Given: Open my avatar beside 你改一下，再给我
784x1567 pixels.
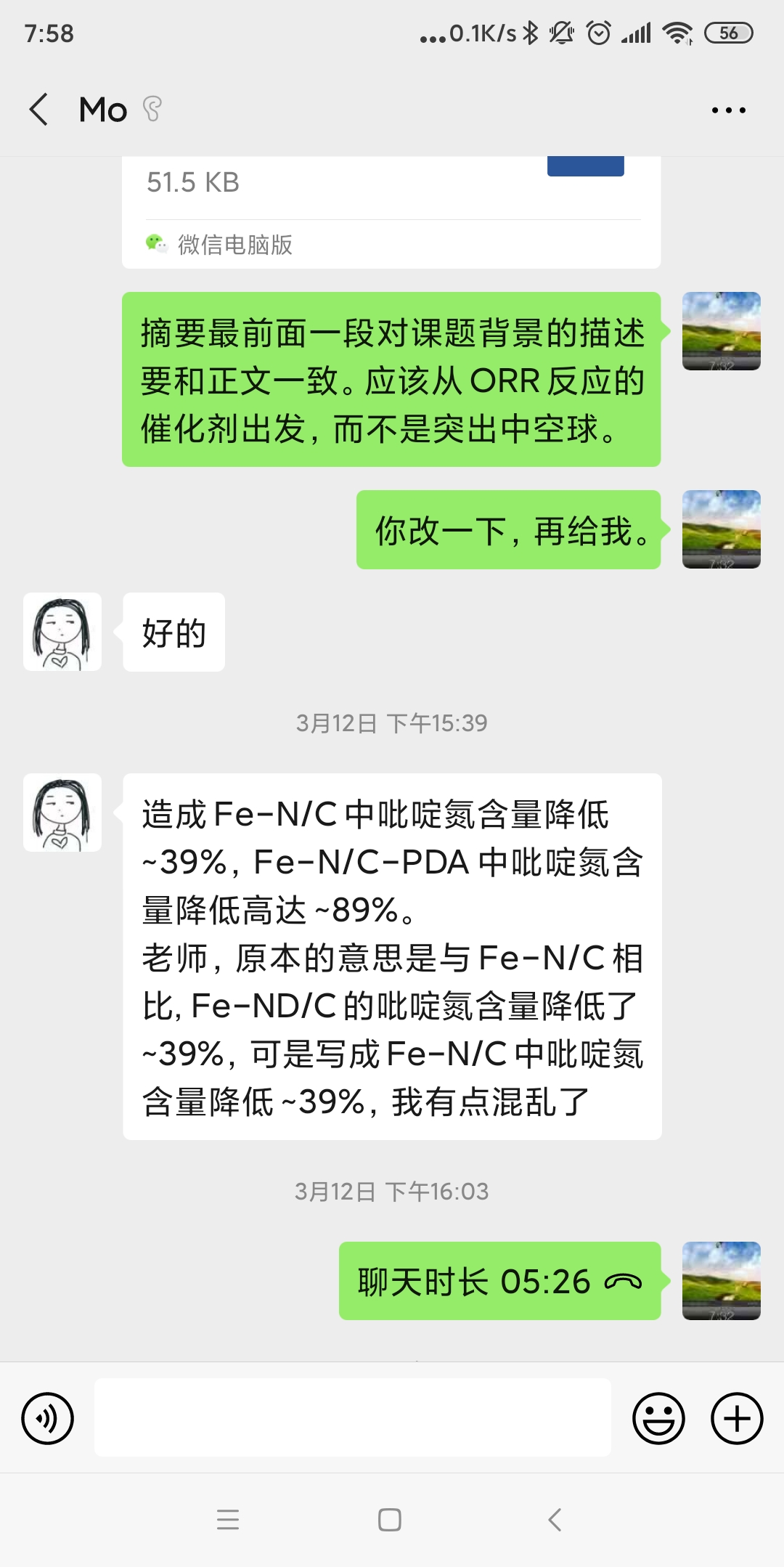Looking at the screenshot, I should pos(721,529).
